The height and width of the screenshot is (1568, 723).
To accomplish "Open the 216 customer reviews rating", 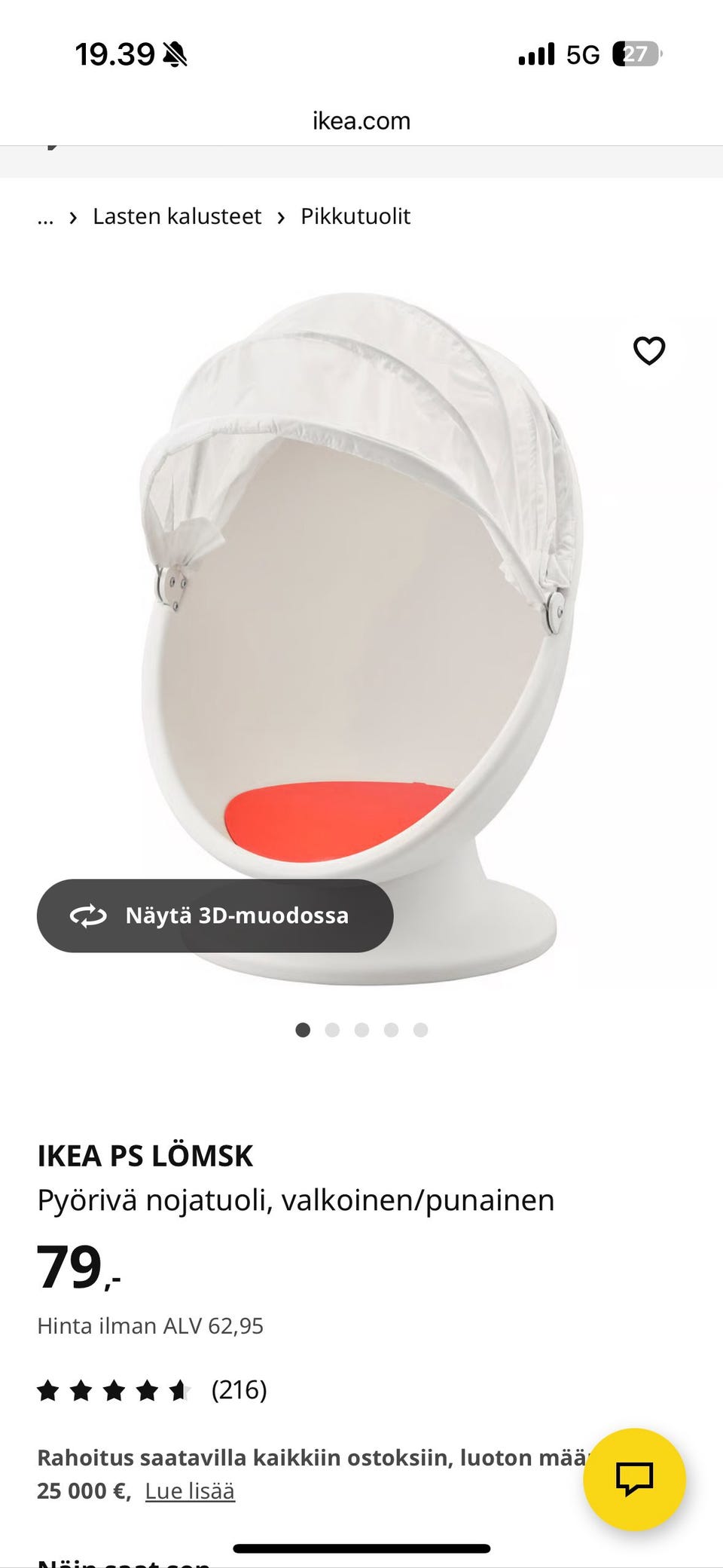I will tap(152, 1389).
